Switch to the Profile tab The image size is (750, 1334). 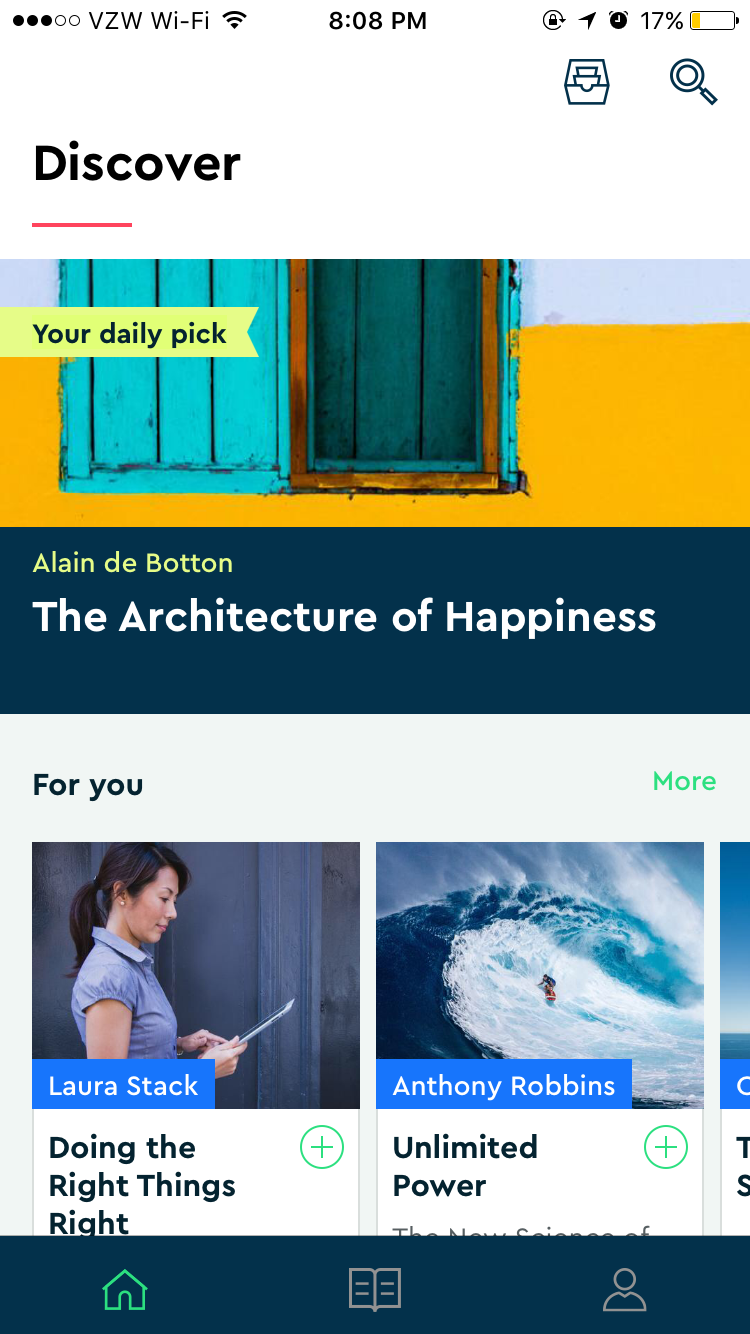(x=625, y=1289)
